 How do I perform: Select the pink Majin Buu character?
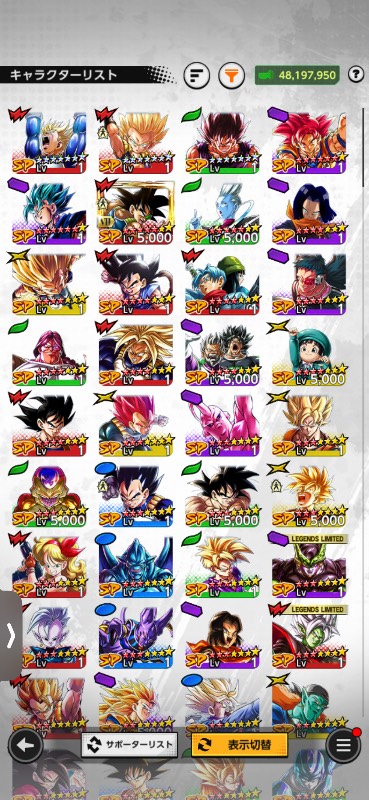coord(222,423)
